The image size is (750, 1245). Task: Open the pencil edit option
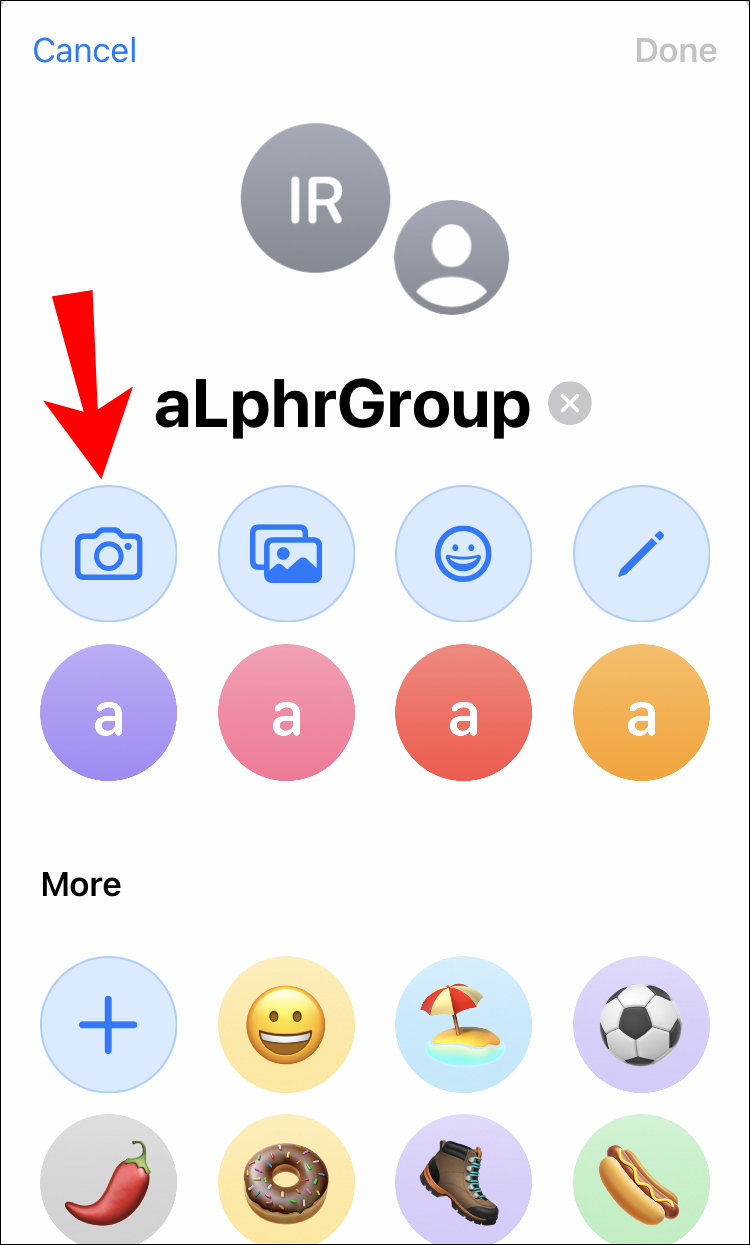[641, 553]
